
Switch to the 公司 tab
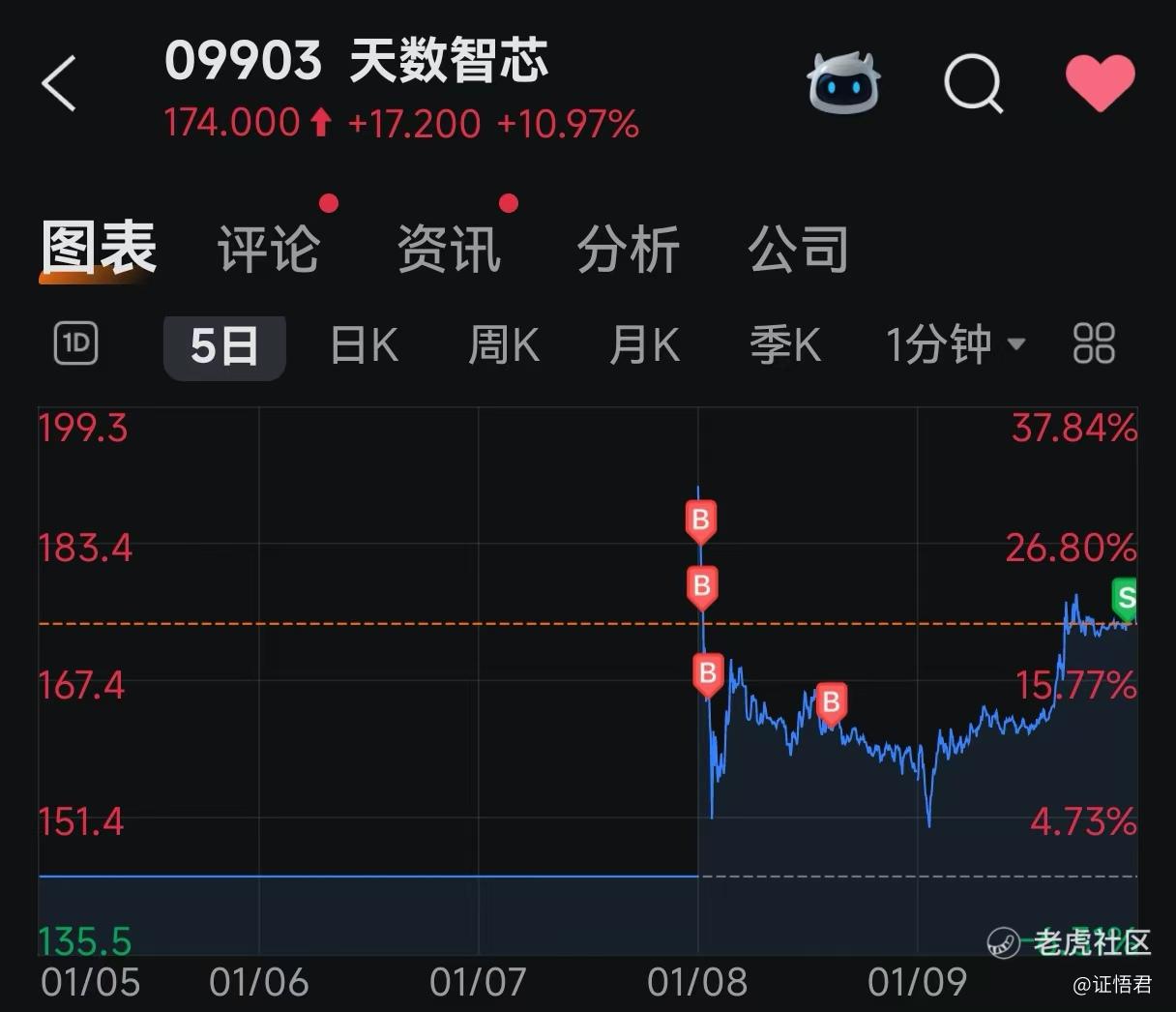[798, 249]
